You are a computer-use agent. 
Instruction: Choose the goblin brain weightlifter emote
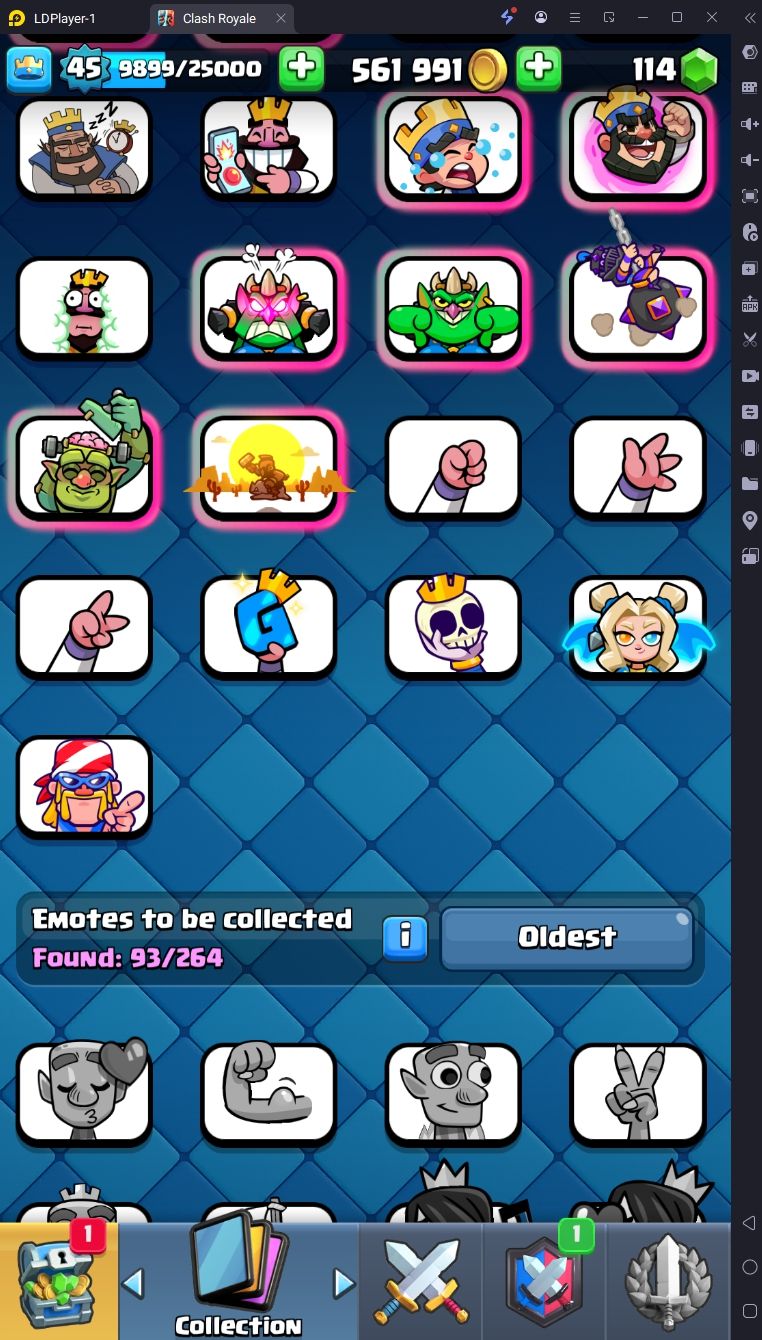pos(84,467)
